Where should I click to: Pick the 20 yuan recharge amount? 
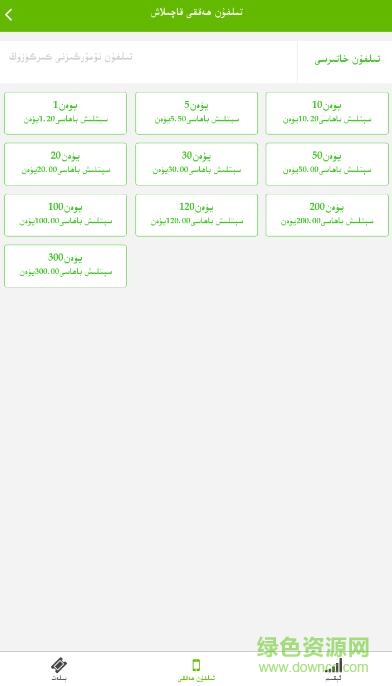66,164
